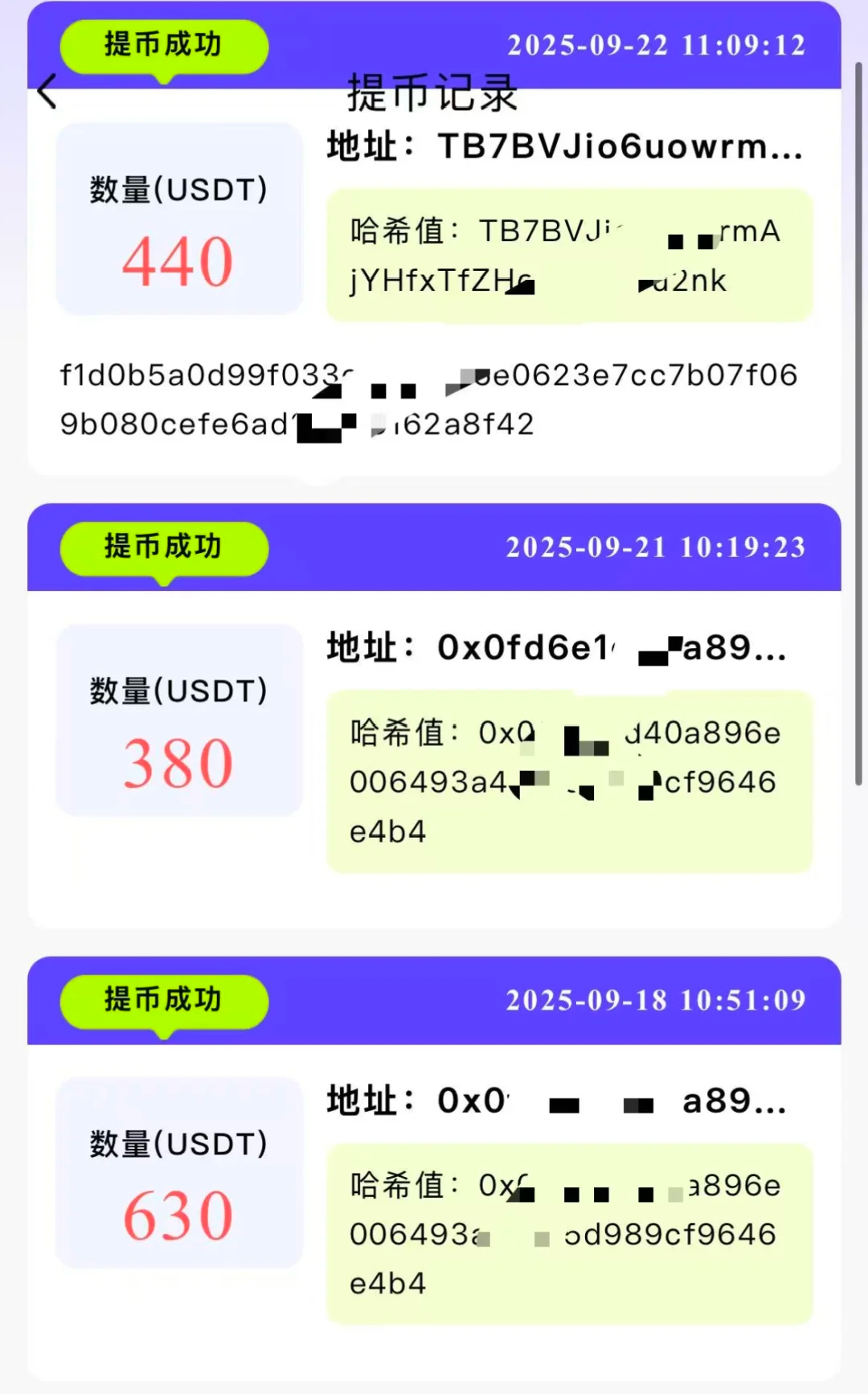Click the back arrow at top left
Image resolution: width=868 pixels, height=1394 pixels.
48,90
